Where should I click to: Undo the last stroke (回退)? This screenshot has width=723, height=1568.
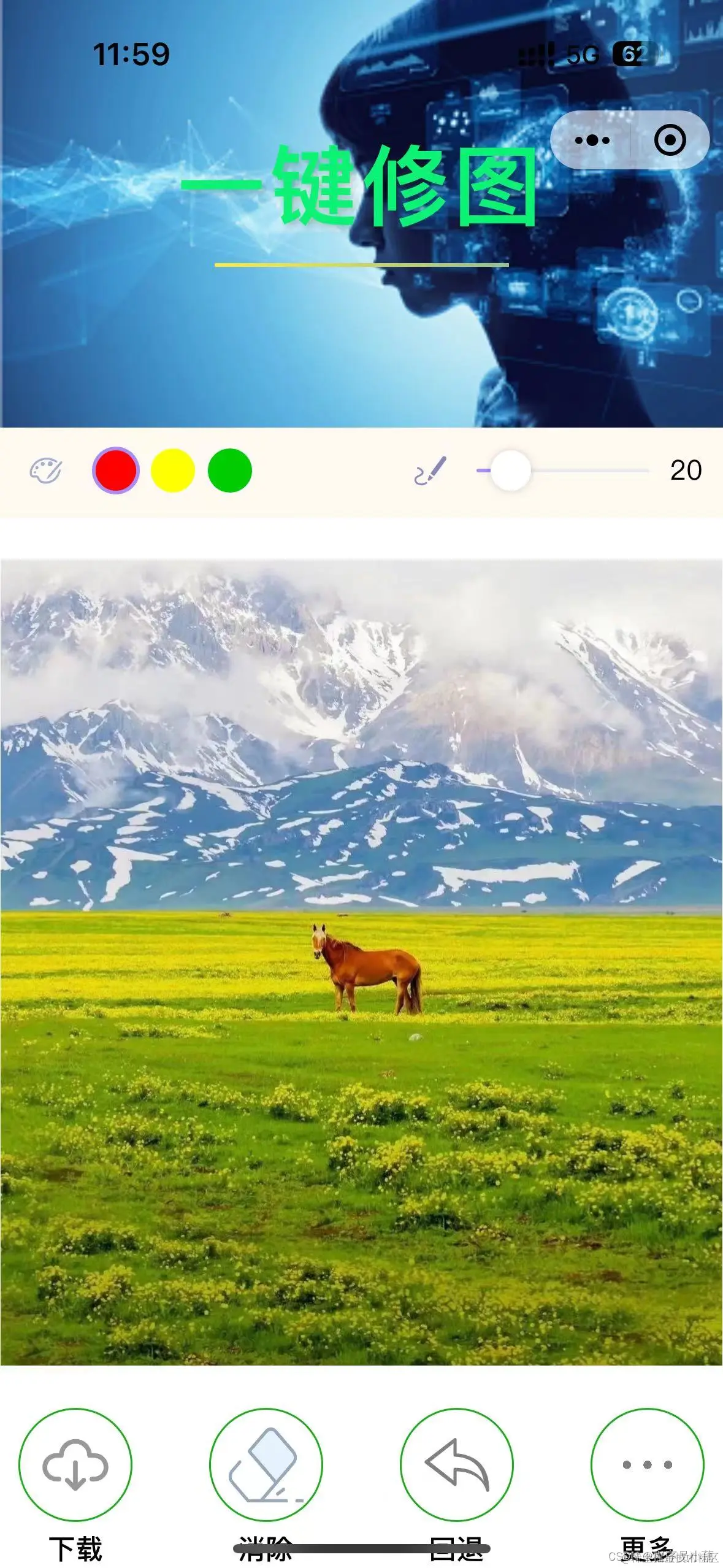pos(457,1464)
